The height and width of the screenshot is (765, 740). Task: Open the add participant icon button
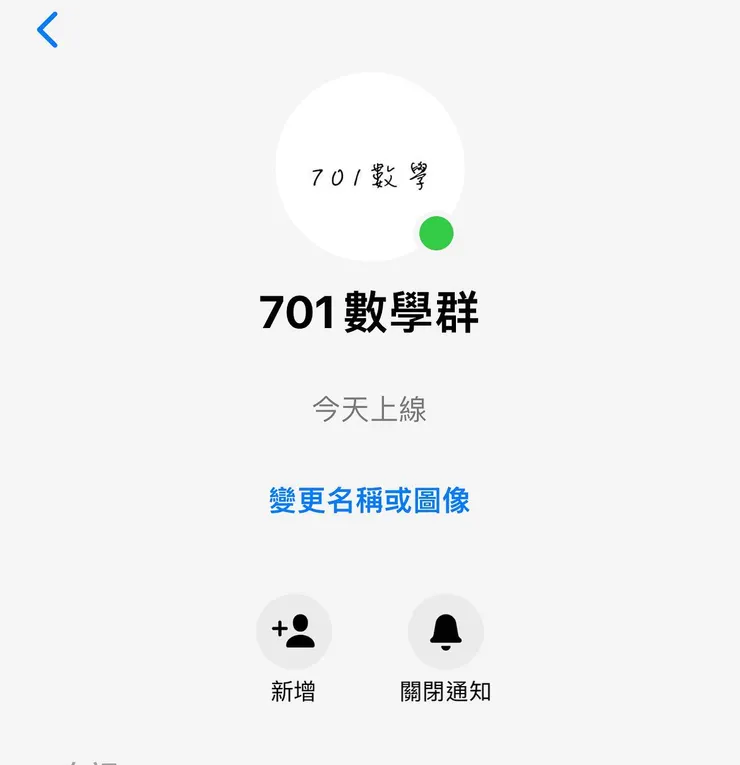coord(295,632)
